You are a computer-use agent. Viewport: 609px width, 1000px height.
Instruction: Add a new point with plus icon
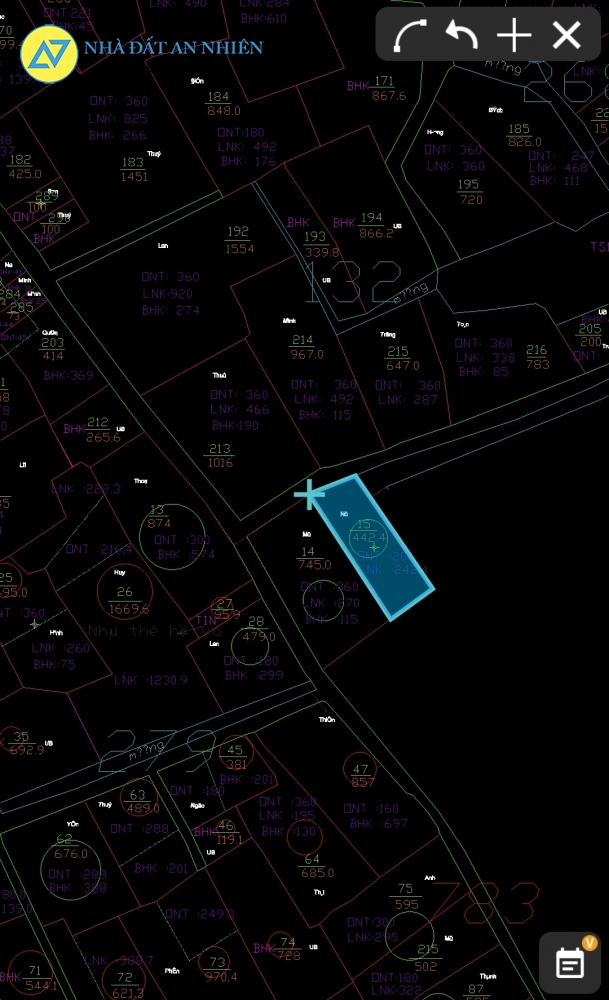[514, 35]
